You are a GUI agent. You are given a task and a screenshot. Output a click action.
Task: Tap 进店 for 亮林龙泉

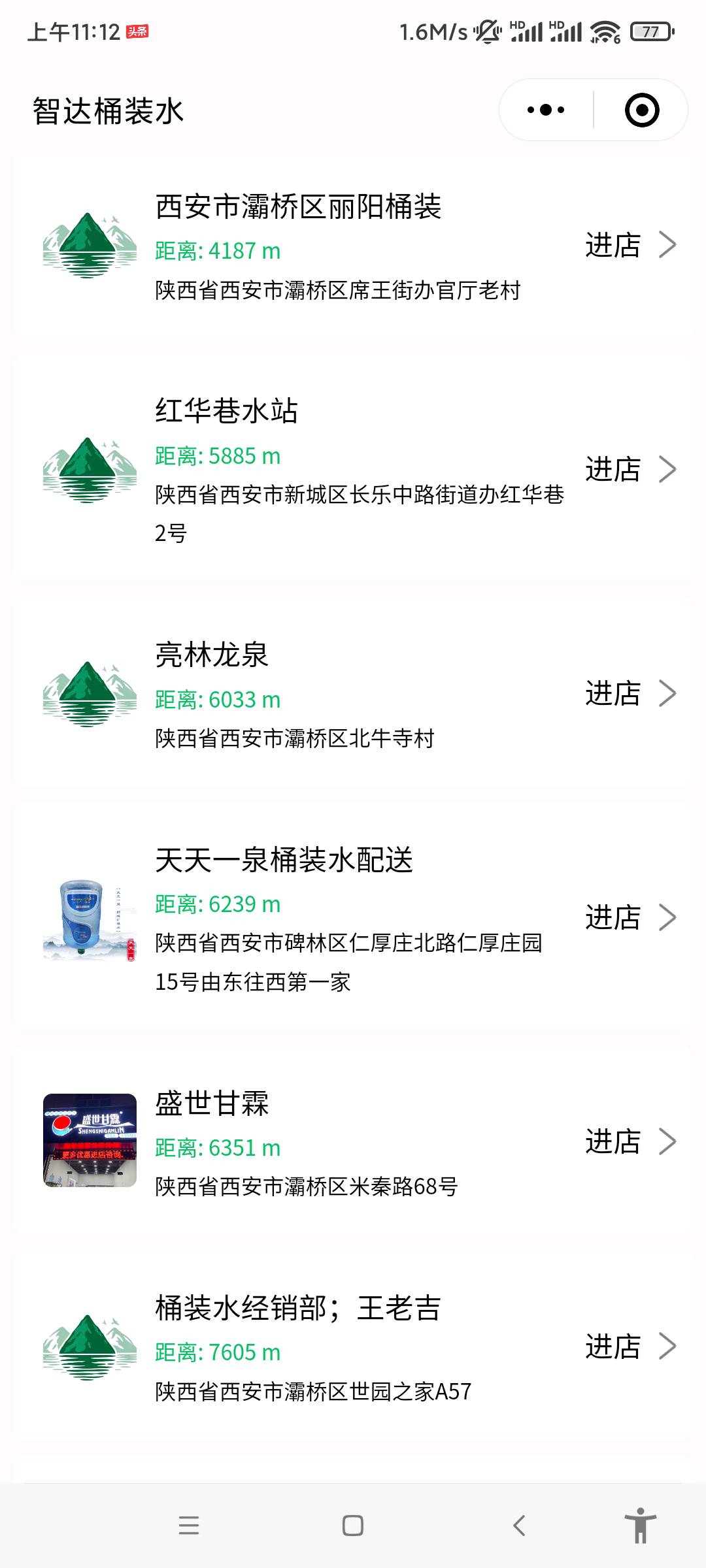click(x=630, y=693)
